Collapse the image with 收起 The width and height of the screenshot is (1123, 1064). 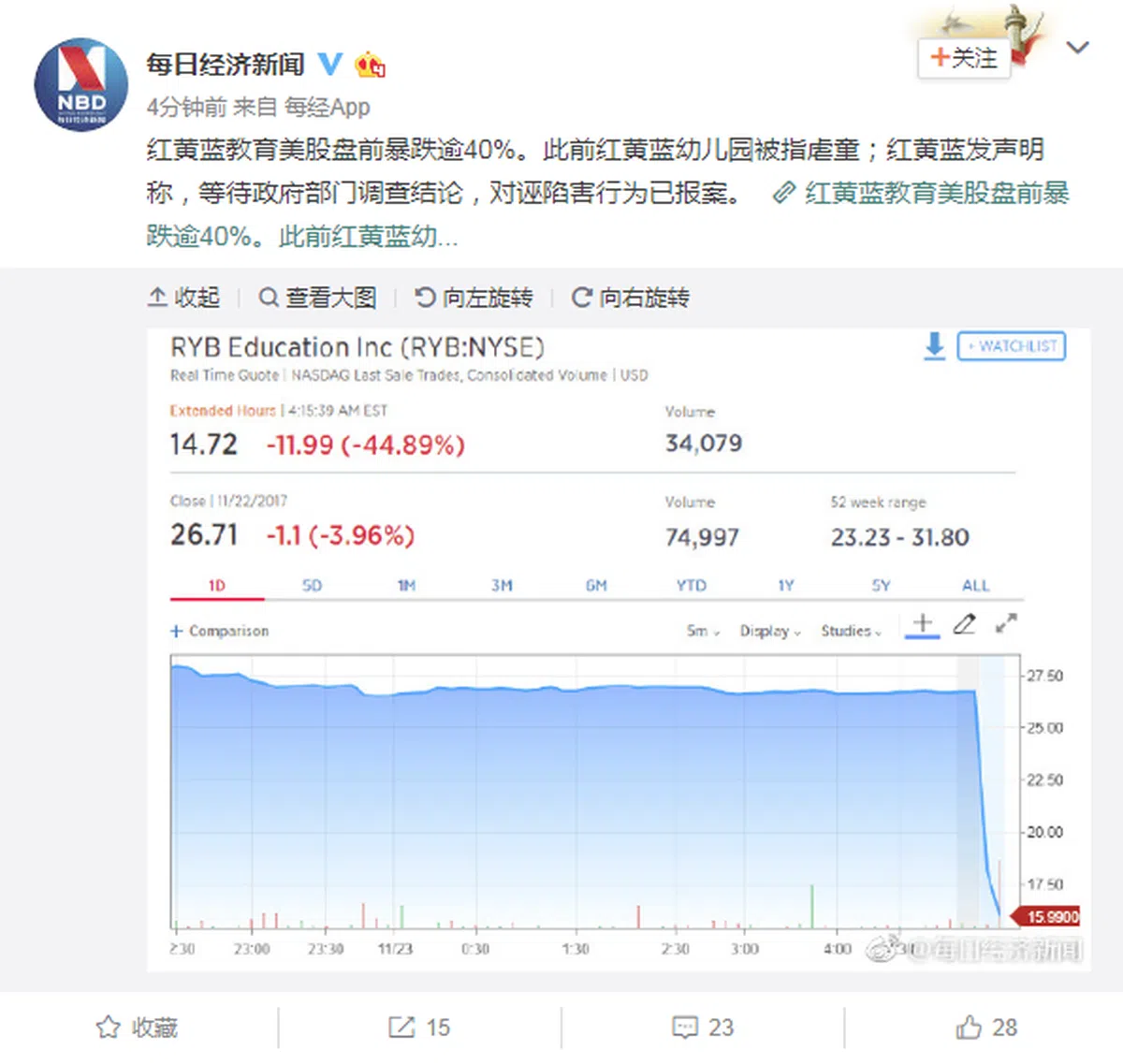184,298
